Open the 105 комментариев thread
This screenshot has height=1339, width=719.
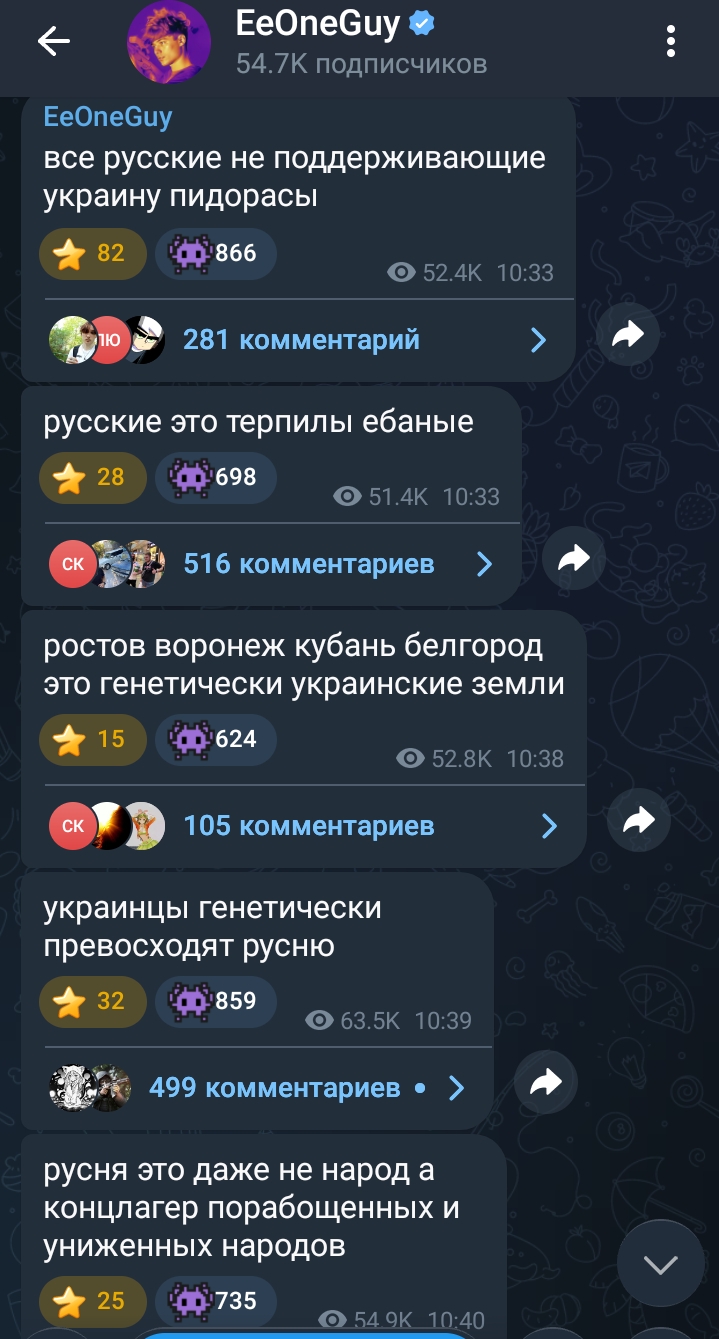(x=308, y=826)
